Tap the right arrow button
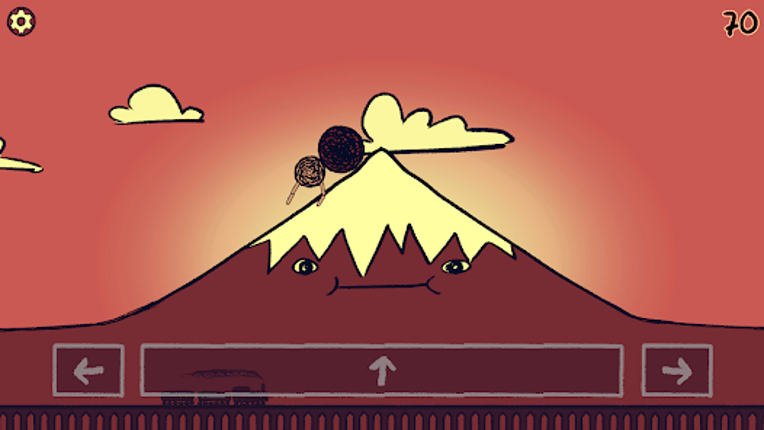The height and width of the screenshot is (430, 764). (x=677, y=371)
